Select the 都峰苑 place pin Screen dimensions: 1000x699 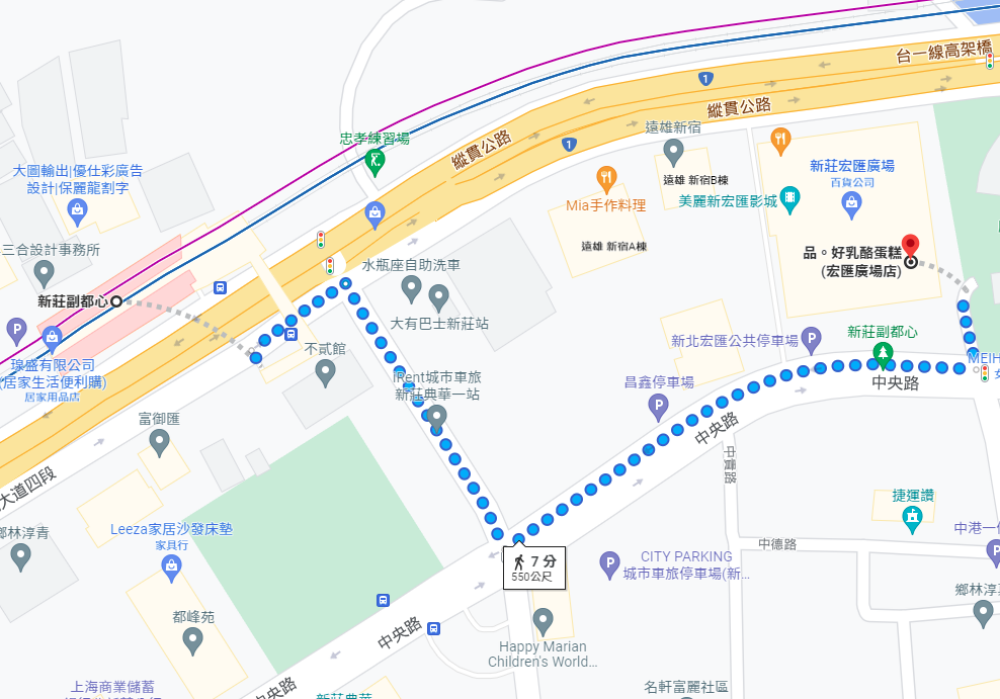[193, 640]
